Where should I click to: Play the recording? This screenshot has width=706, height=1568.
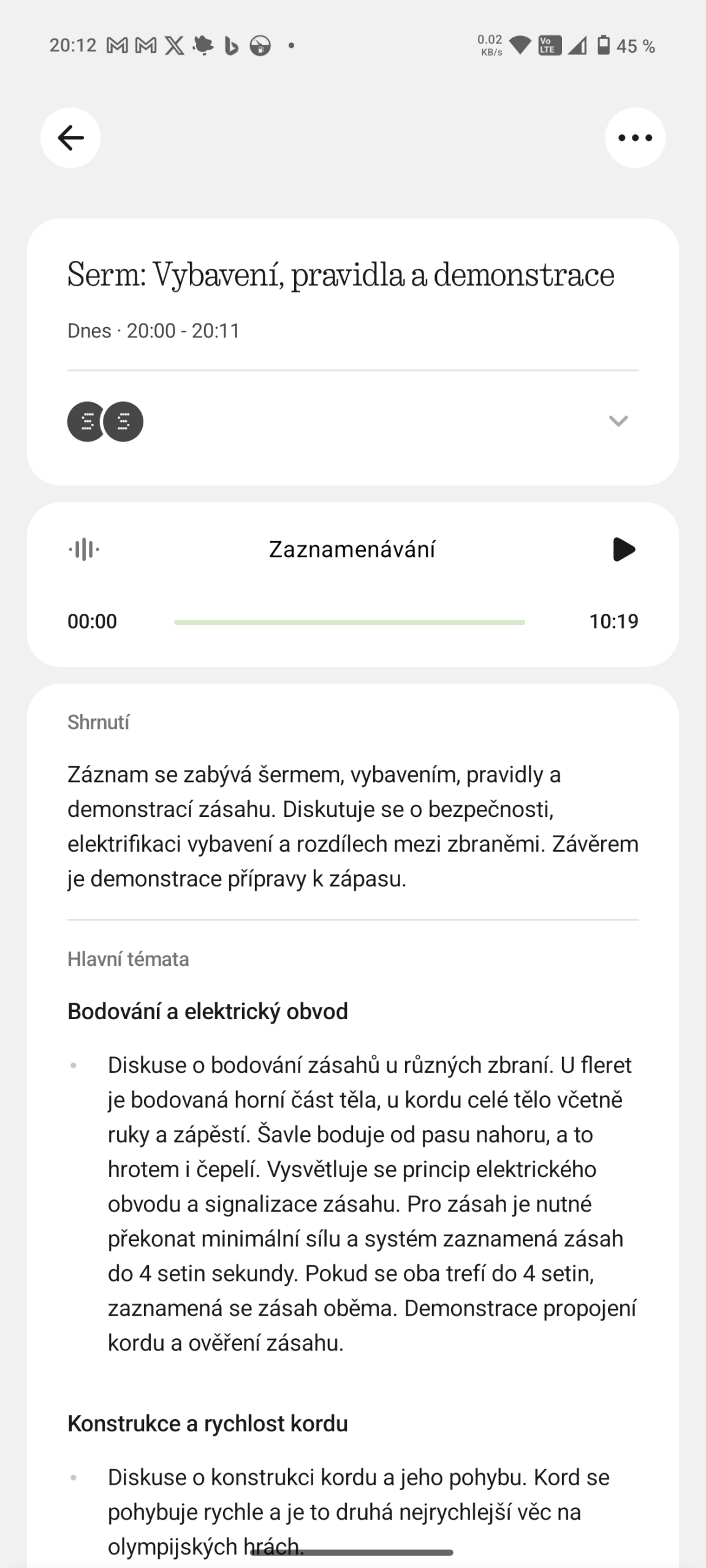(x=623, y=549)
